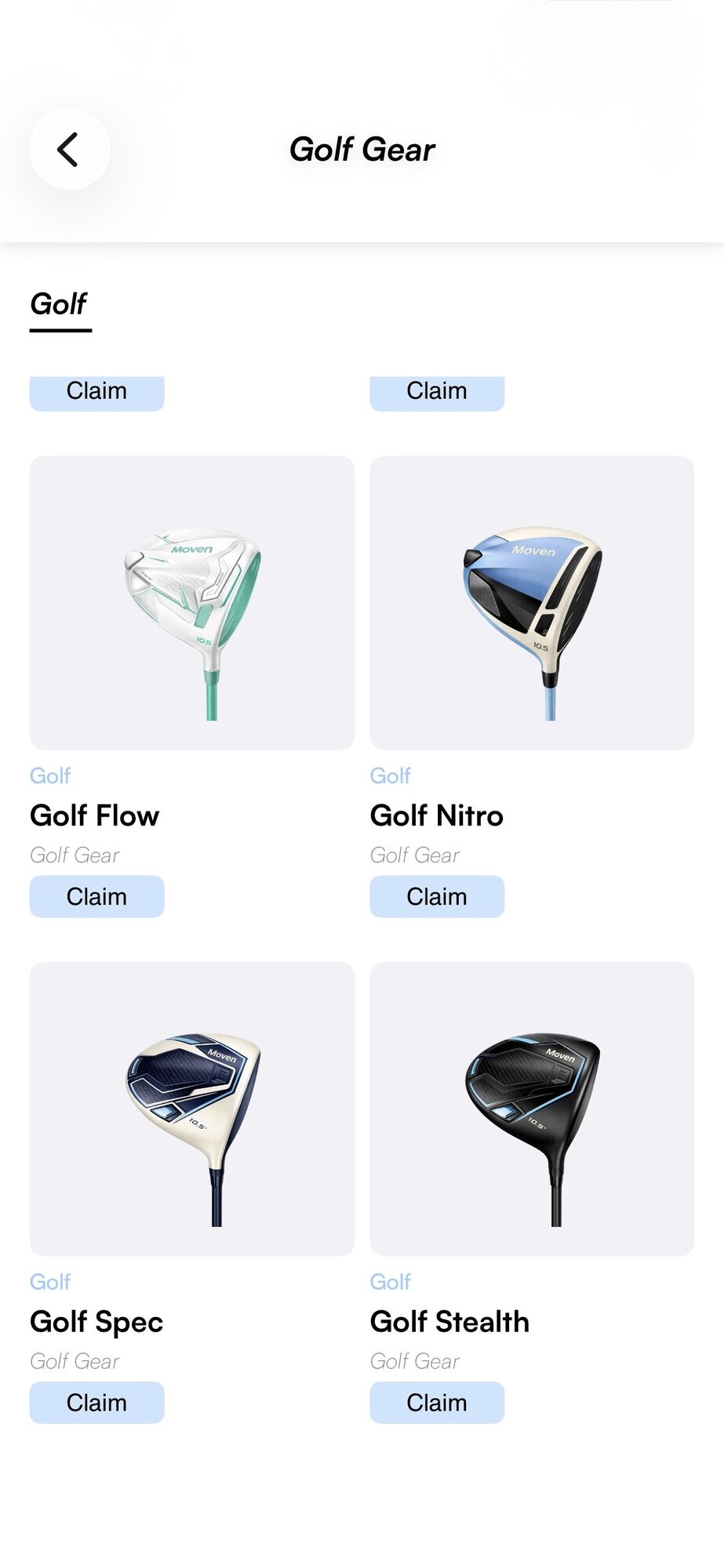Select the Golf tab

pos(59,304)
